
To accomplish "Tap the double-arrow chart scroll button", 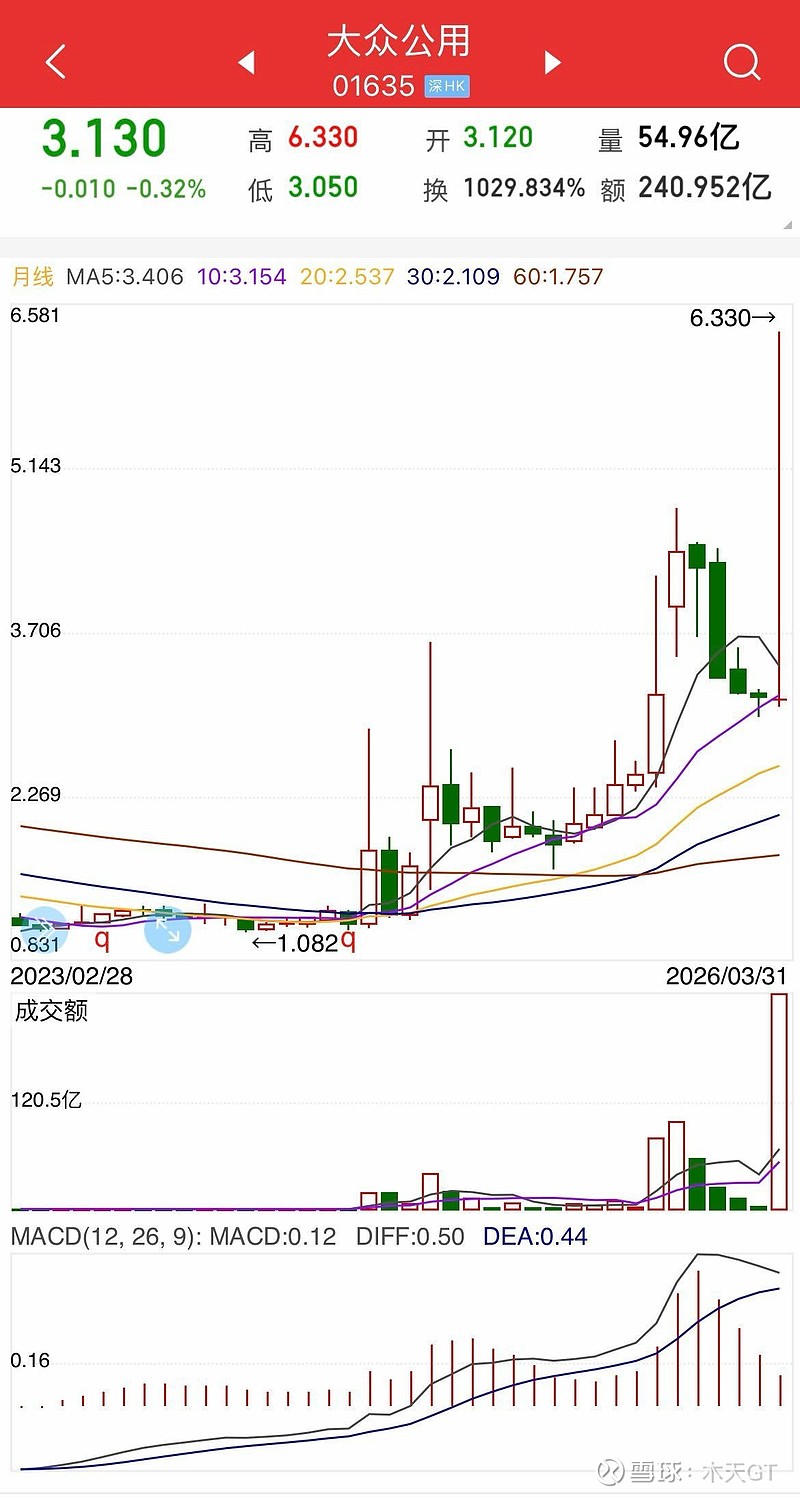I will pyautogui.click(x=43, y=930).
